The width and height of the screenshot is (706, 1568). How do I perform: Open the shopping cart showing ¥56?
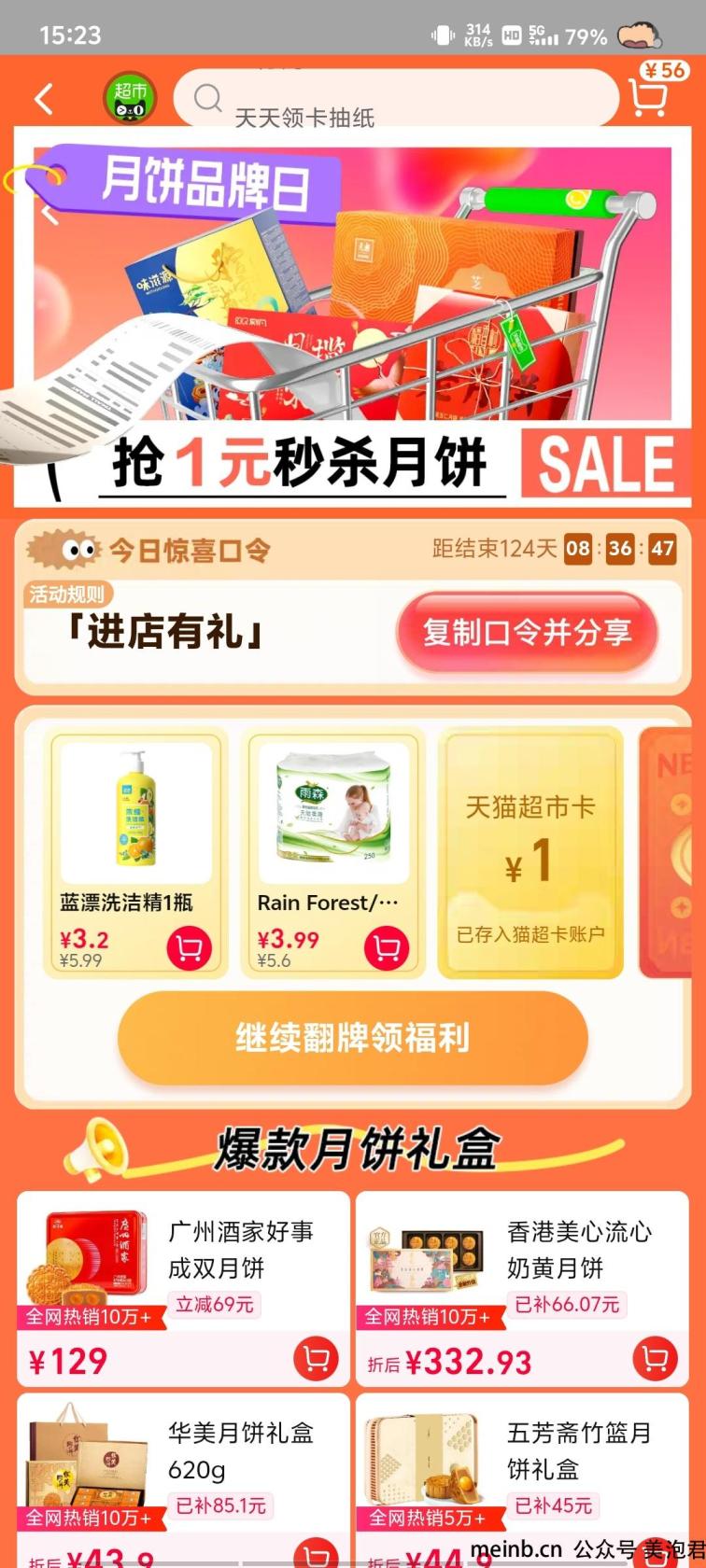[651, 93]
